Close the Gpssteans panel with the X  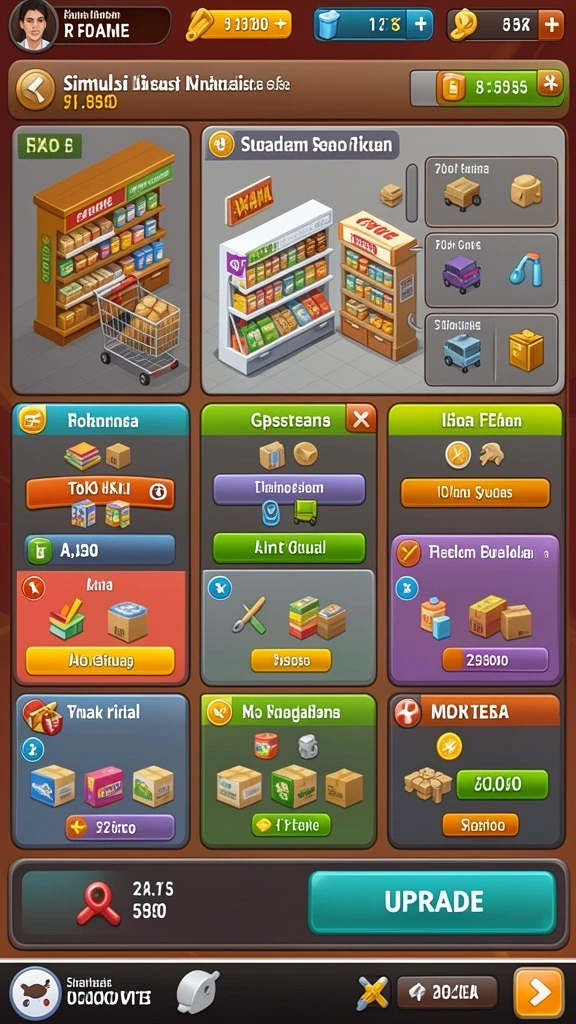click(x=360, y=419)
